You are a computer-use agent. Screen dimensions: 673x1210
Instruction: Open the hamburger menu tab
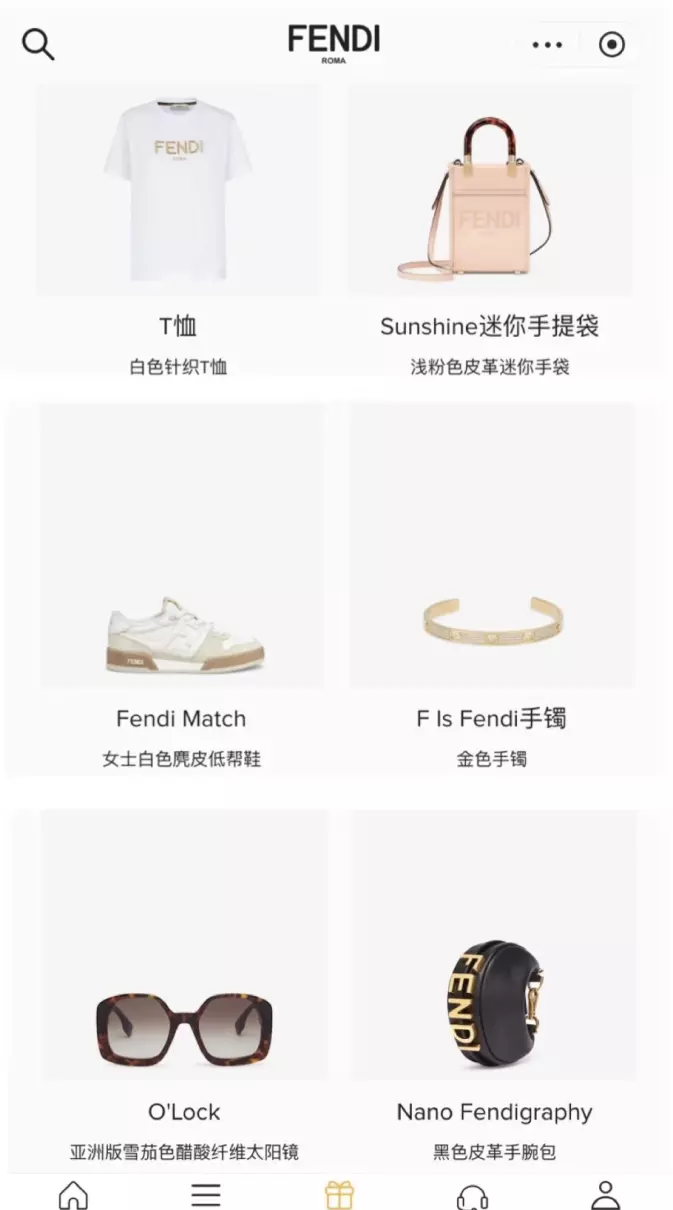[206, 1194]
